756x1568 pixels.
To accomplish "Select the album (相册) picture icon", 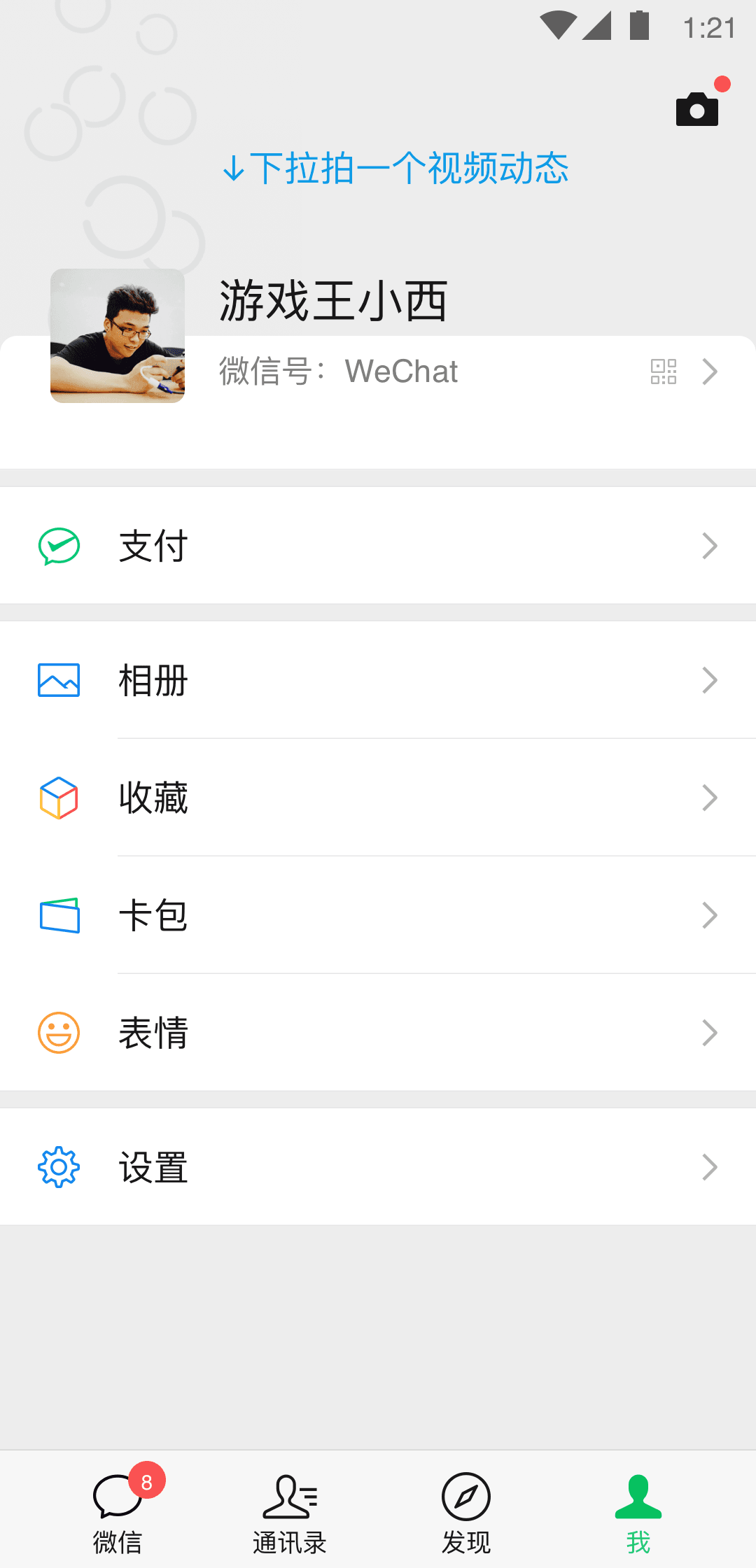I will (59, 679).
